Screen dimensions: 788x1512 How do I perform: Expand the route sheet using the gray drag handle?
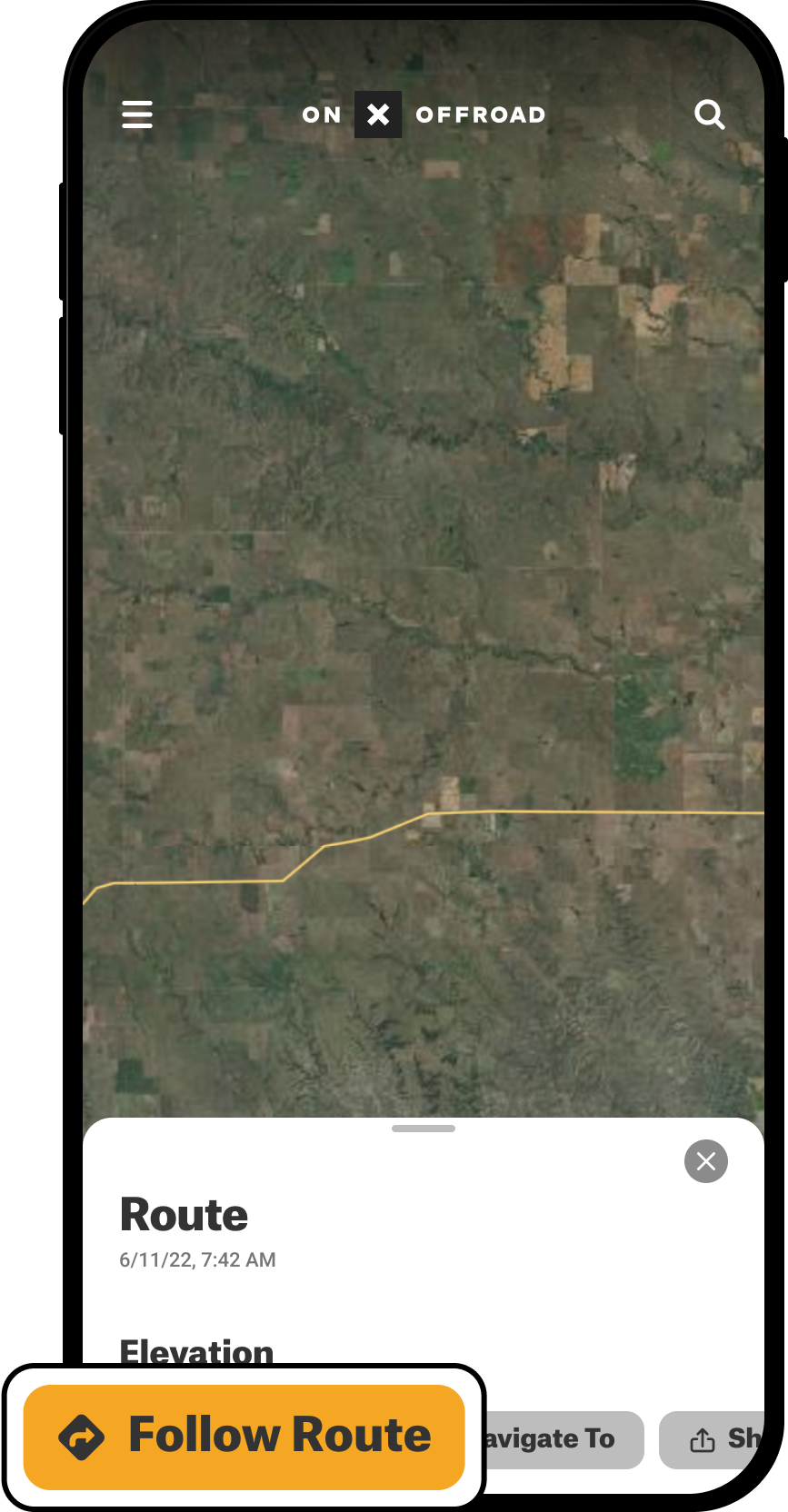[423, 1129]
